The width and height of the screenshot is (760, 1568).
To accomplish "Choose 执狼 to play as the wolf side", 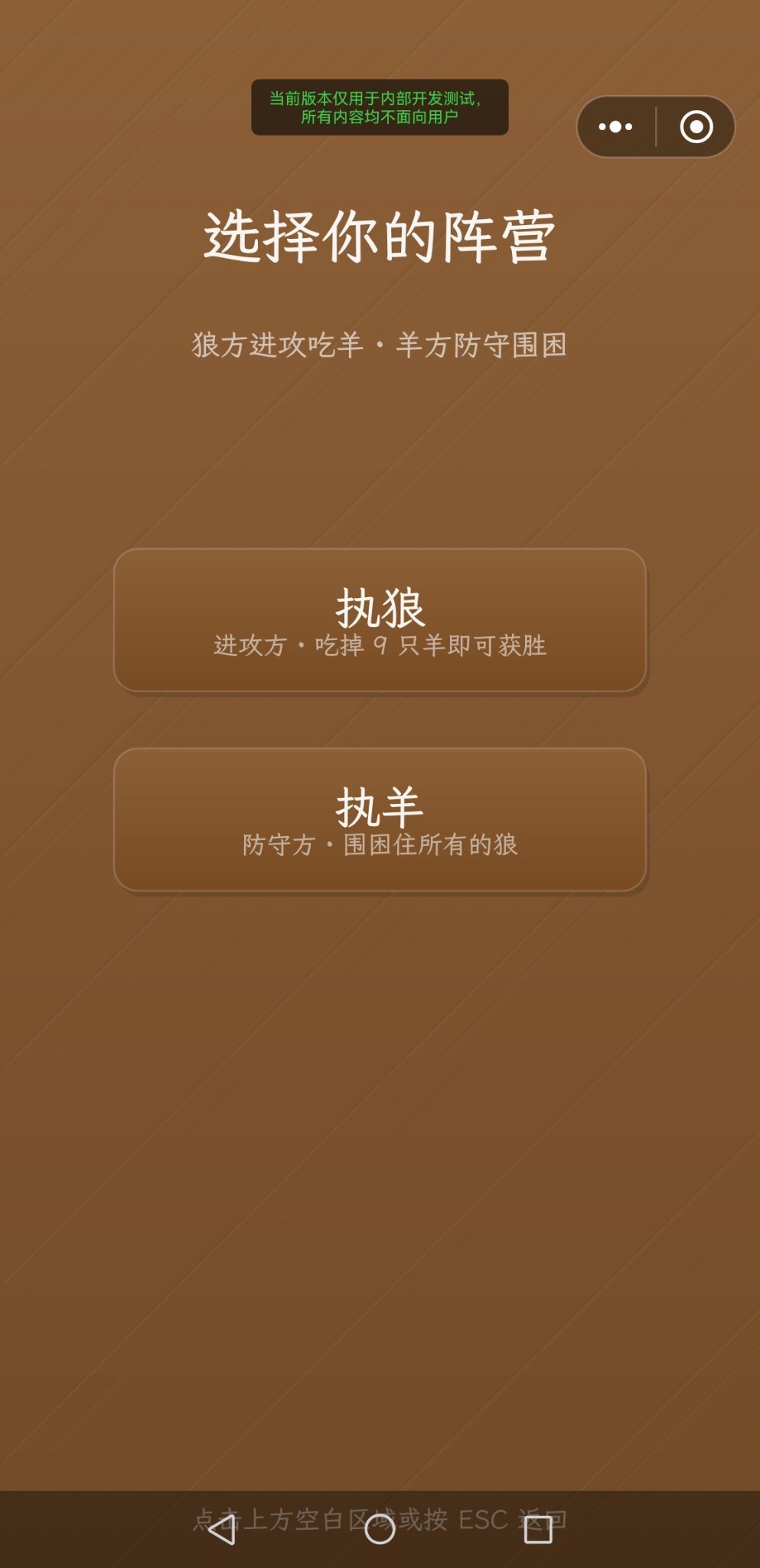I will [380, 620].
